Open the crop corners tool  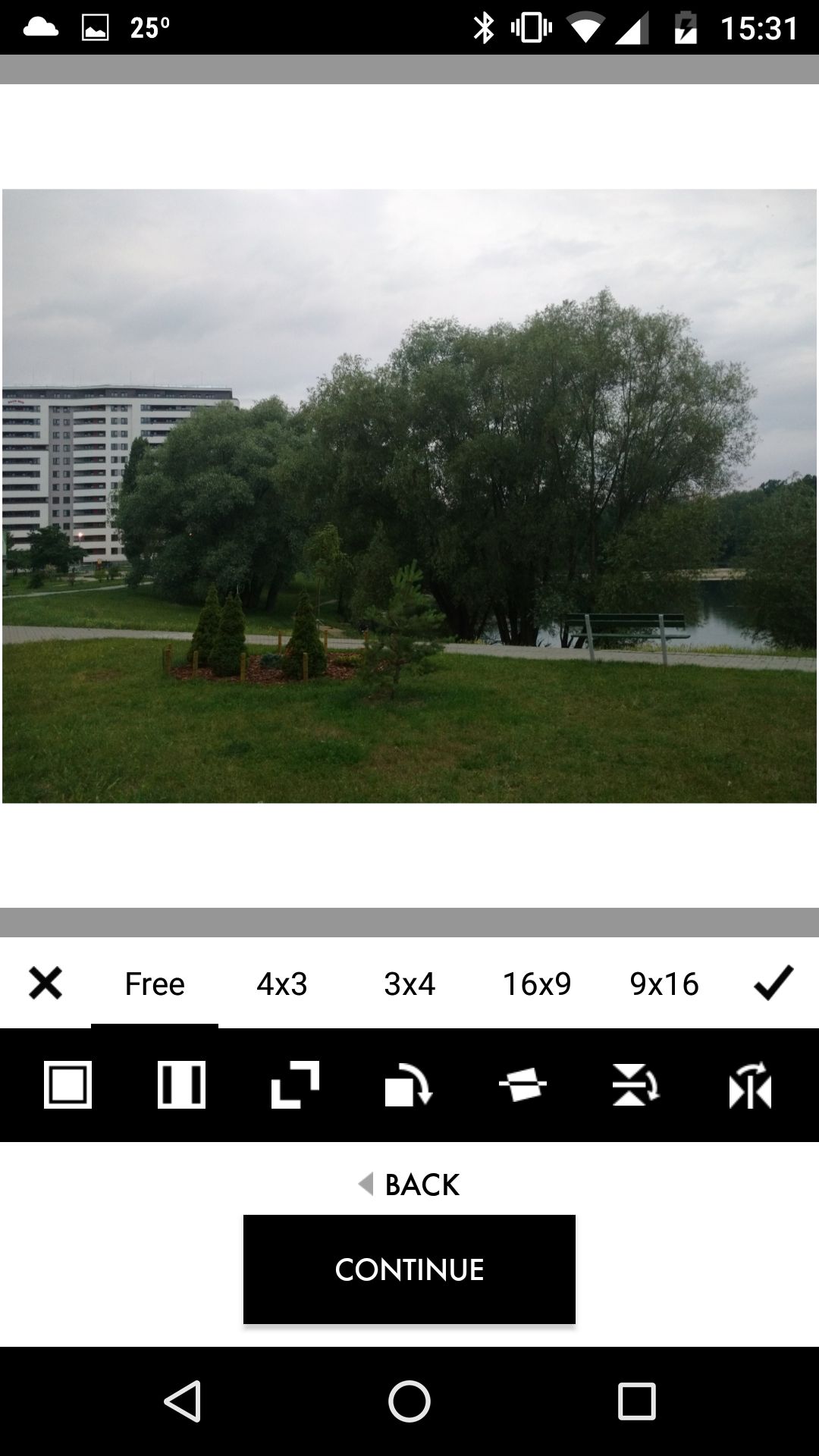(295, 1084)
